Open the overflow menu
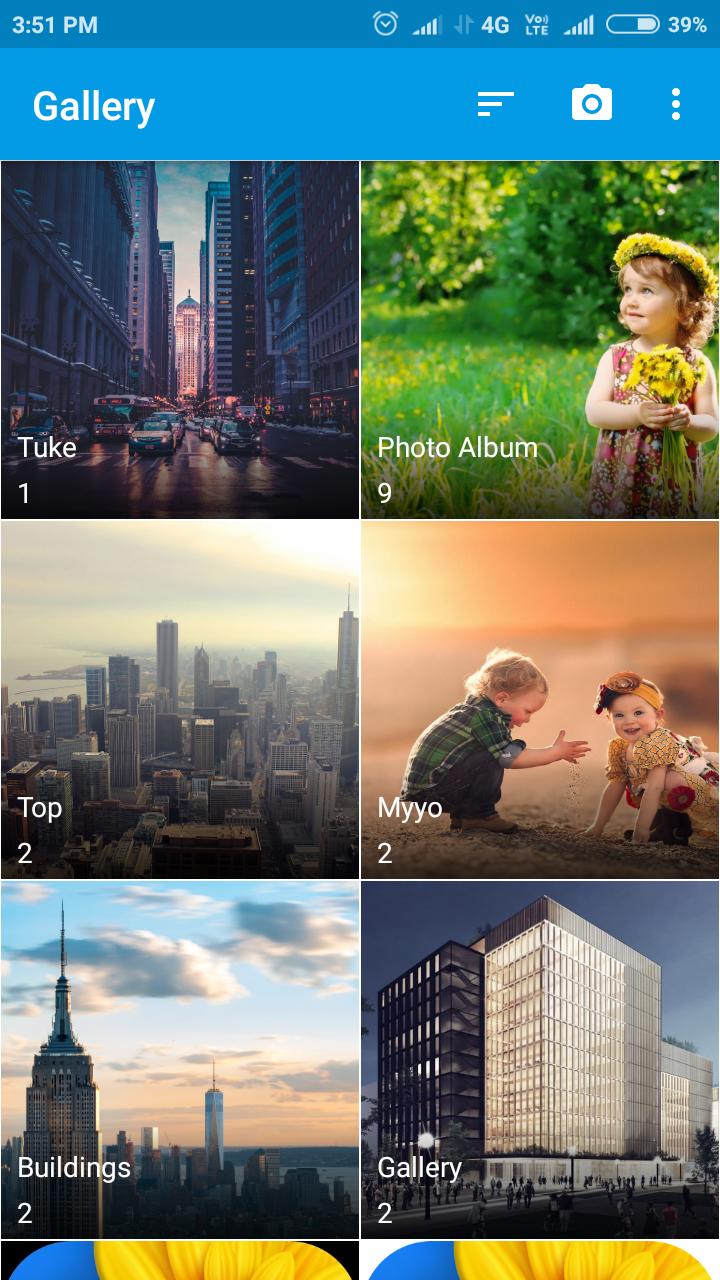Image resolution: width=720 pixels, height=1280 pixels. click(x=676, y=104)
